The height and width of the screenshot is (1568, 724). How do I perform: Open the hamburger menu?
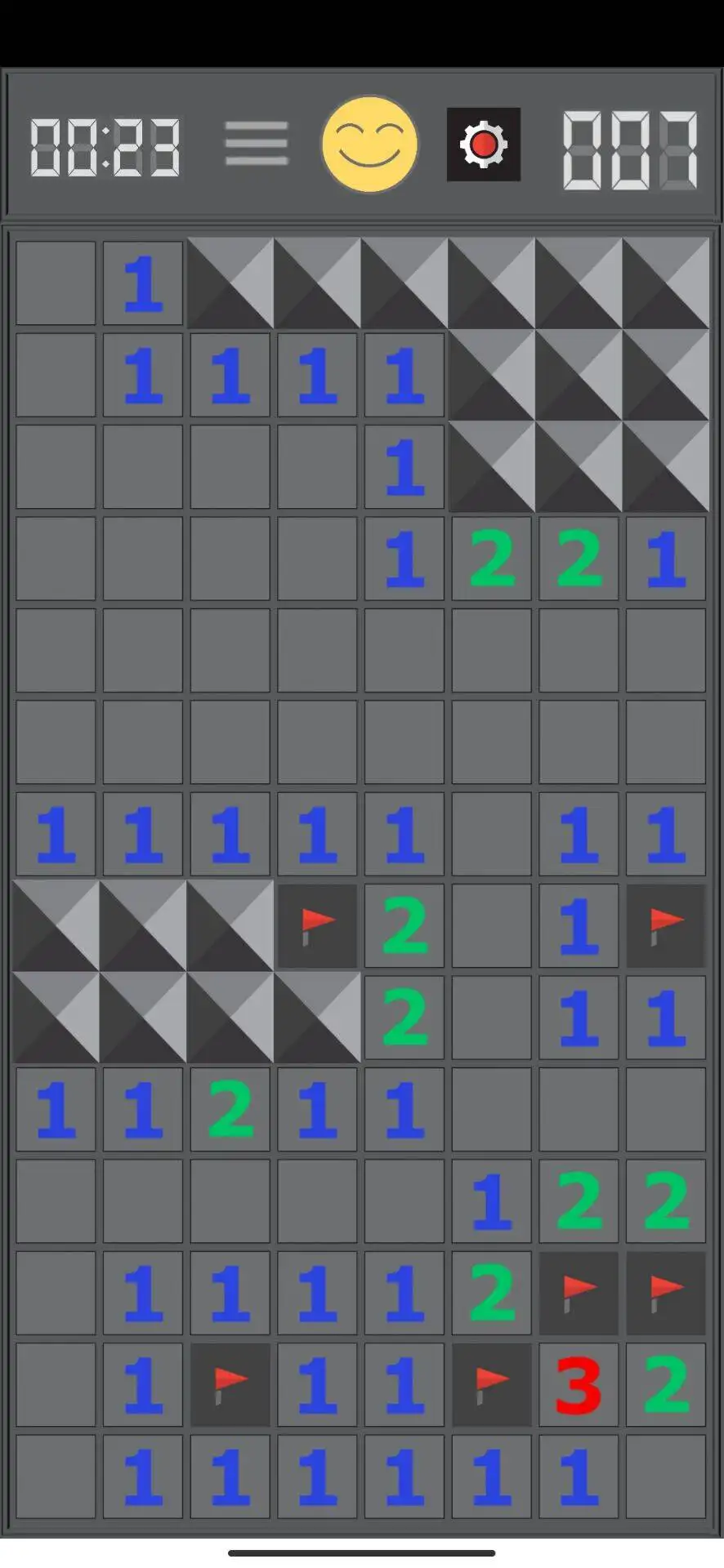click(257, 144)
